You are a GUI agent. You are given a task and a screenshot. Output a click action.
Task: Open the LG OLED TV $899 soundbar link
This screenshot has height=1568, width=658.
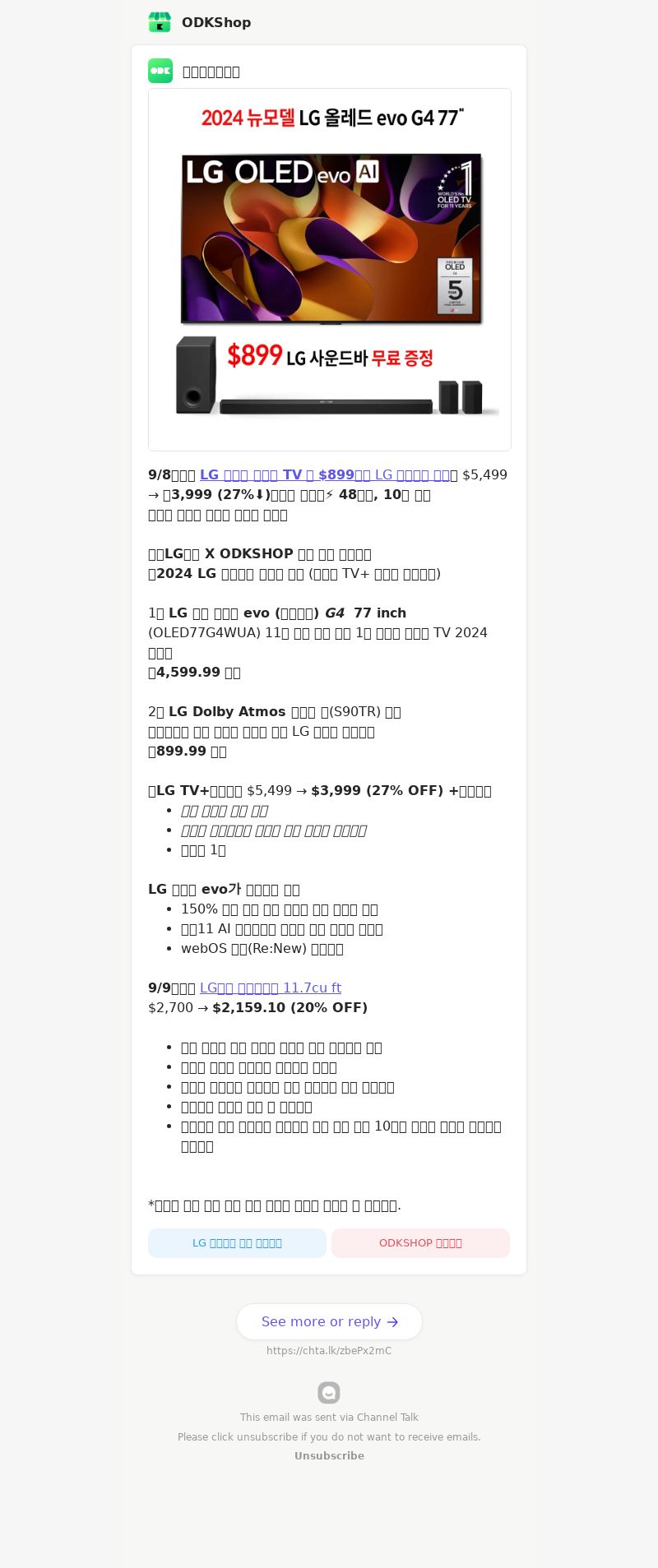click(325, 474)
